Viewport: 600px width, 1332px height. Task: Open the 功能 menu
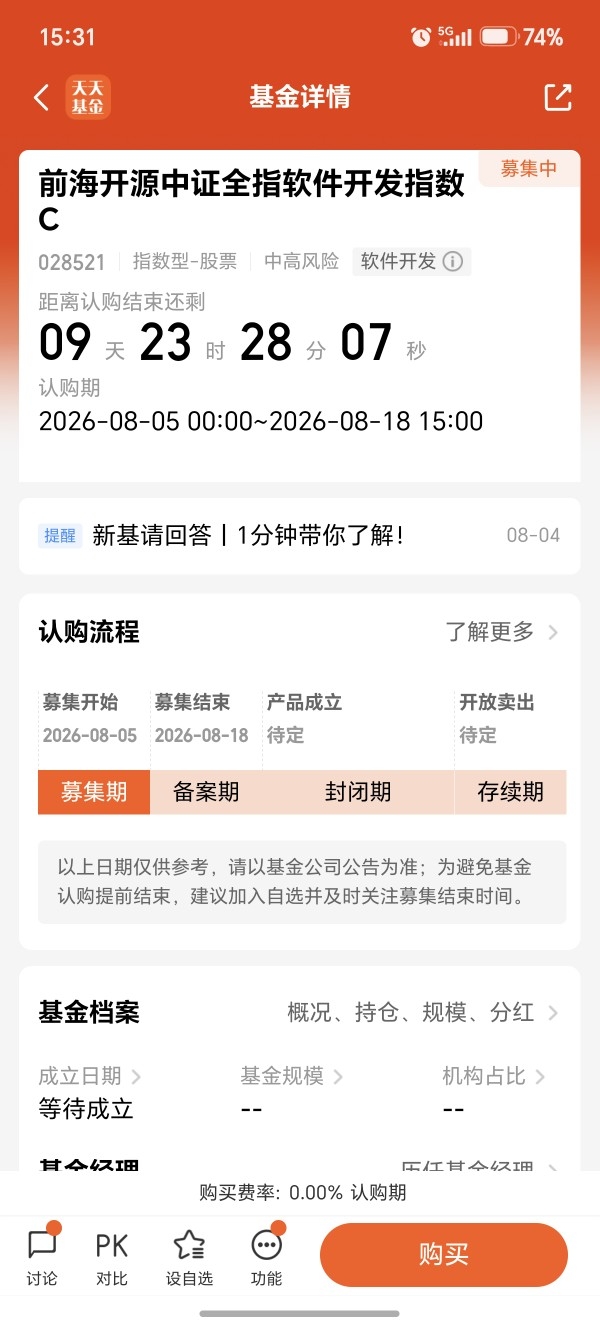[x=267, y=1256]
